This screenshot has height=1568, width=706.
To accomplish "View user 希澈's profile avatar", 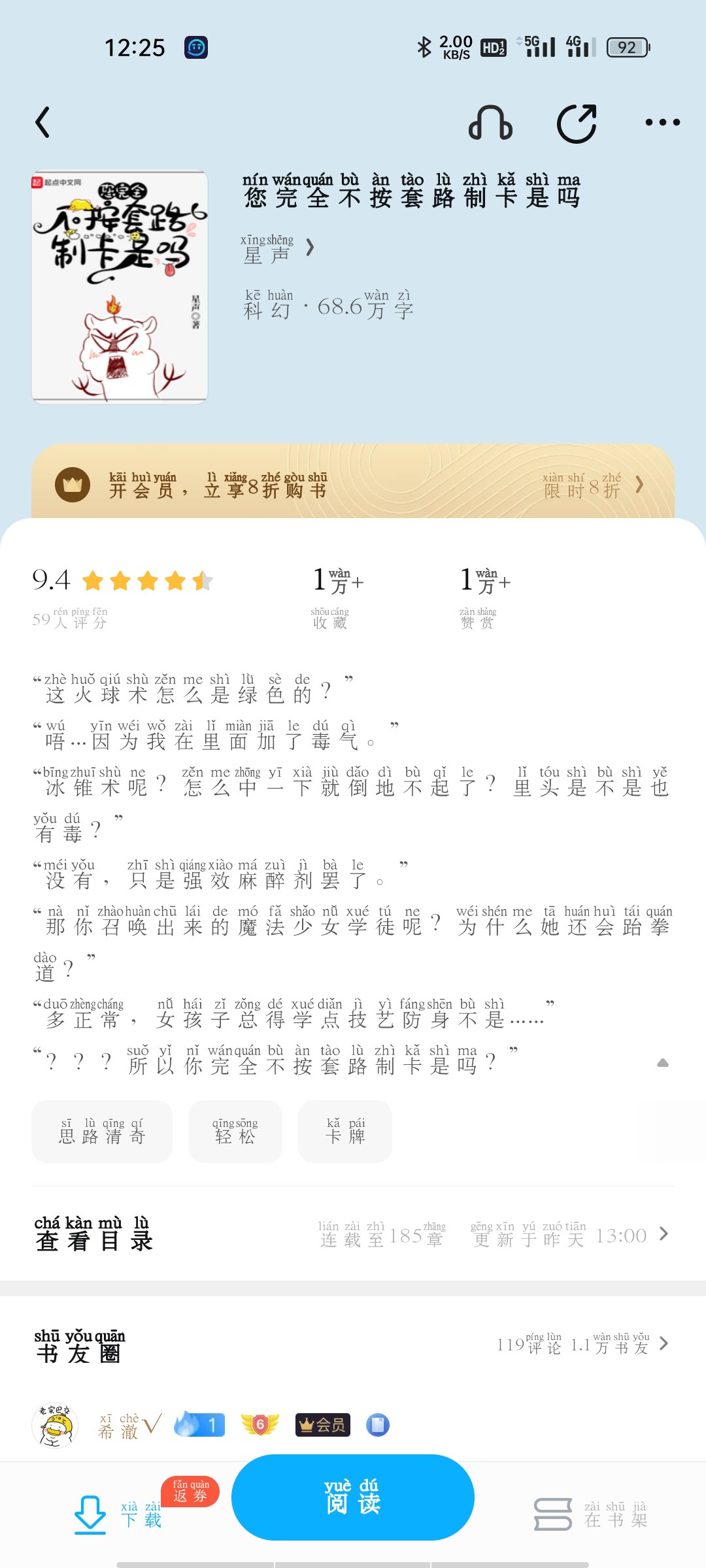I will [x=55, y=1424].
